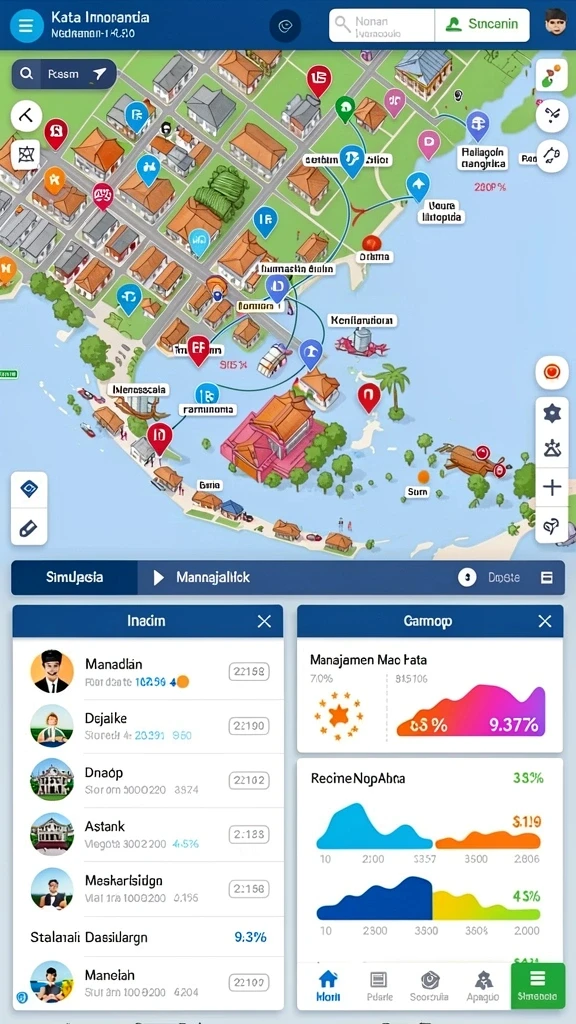Open the profile avatar

click(556, 22)
